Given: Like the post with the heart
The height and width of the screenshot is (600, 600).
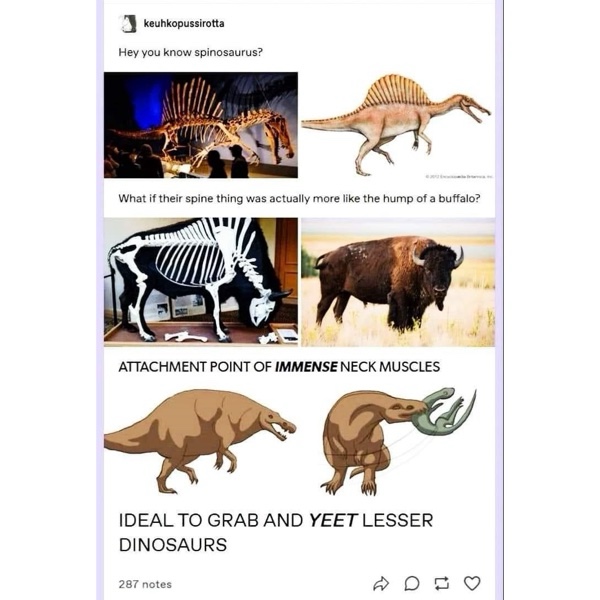Looking at the screenshot, I should pyautogui.click(x=472, y=583).
